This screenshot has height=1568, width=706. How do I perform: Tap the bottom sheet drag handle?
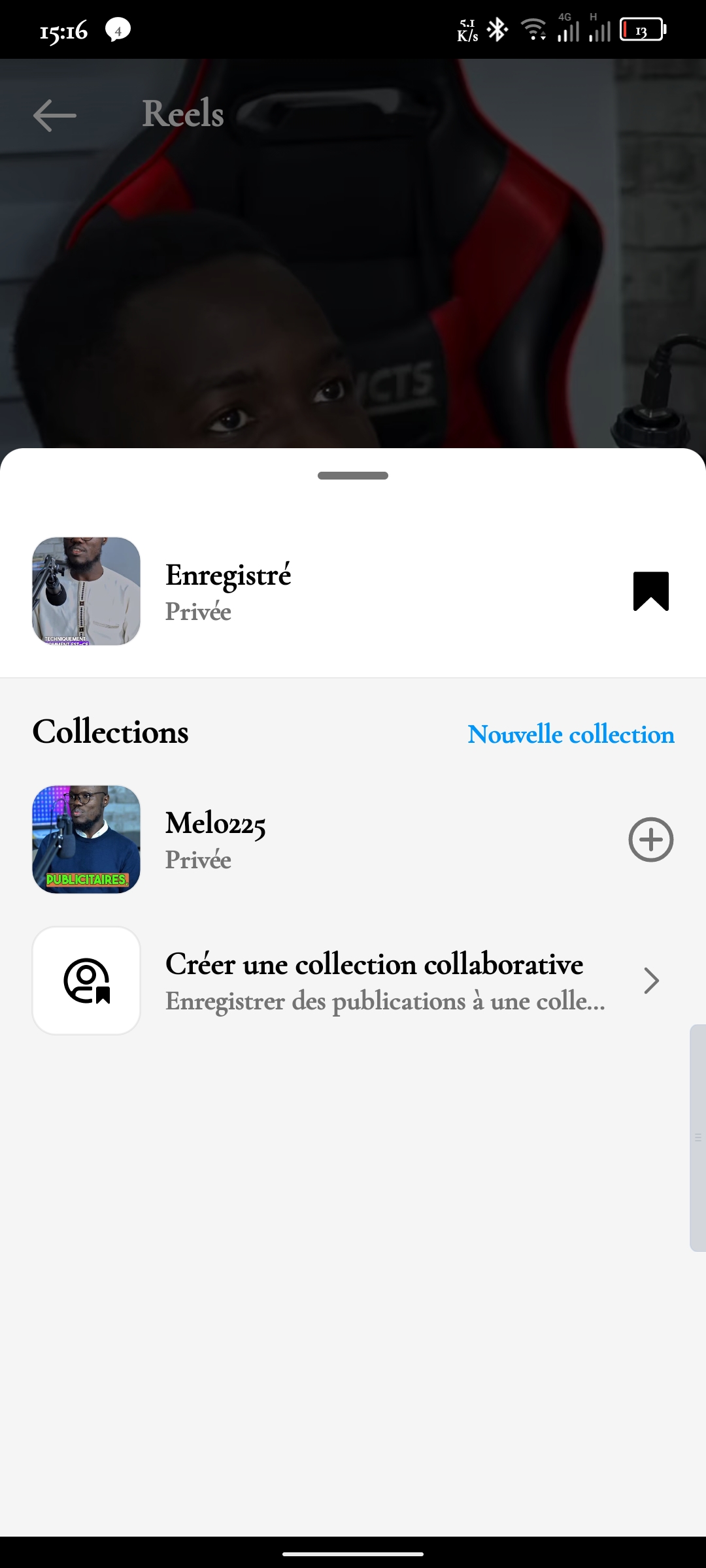coord(353,476)
